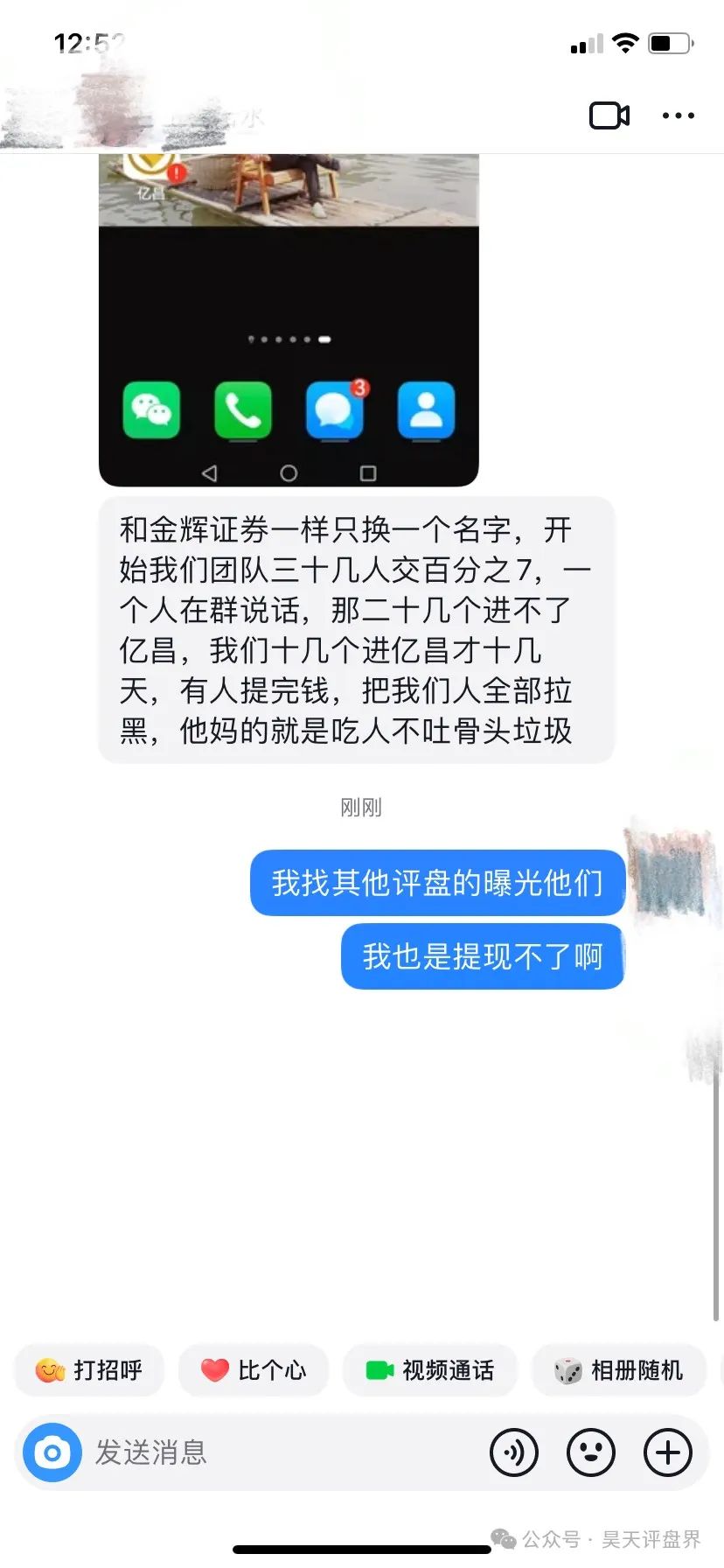Viewport: 724px width, 1568px height.
Task: Open the three-dot overflow menu
Action: point(678,115)
